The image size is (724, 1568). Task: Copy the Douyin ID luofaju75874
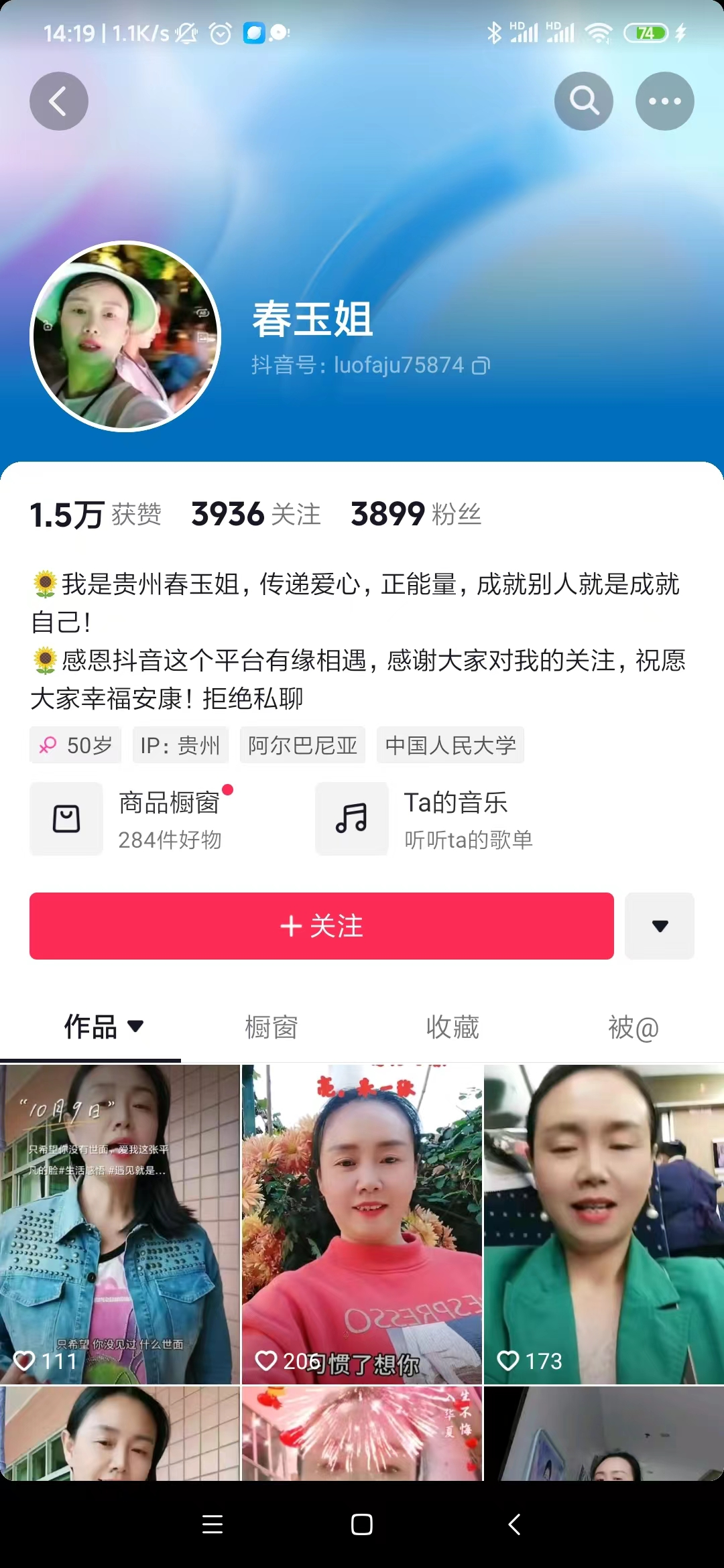(481, 366)
